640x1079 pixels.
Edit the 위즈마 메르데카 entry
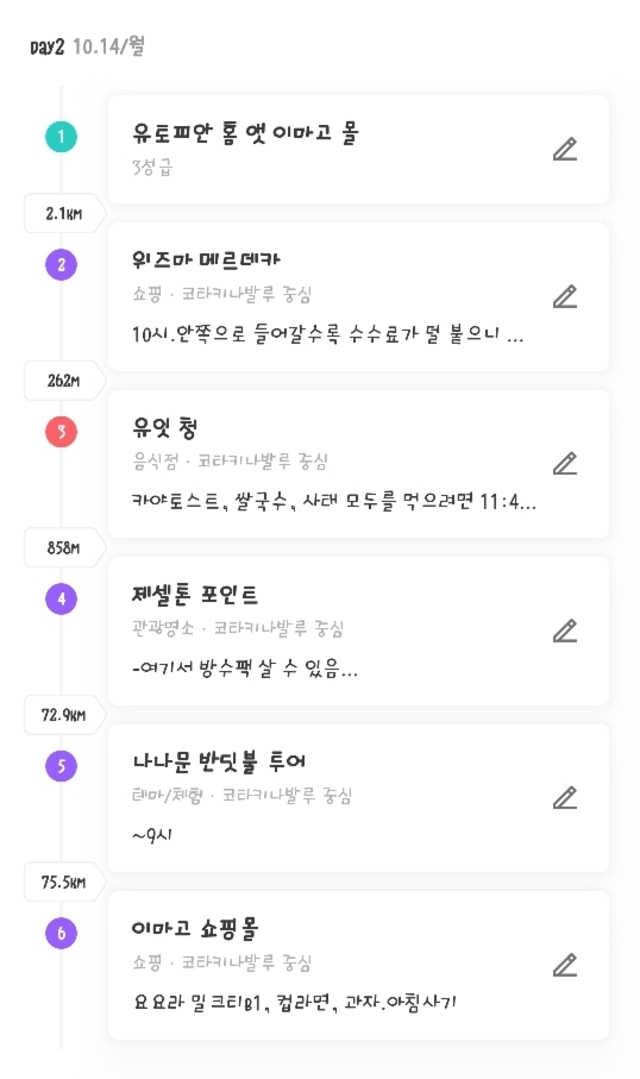[x=565, y=297]
